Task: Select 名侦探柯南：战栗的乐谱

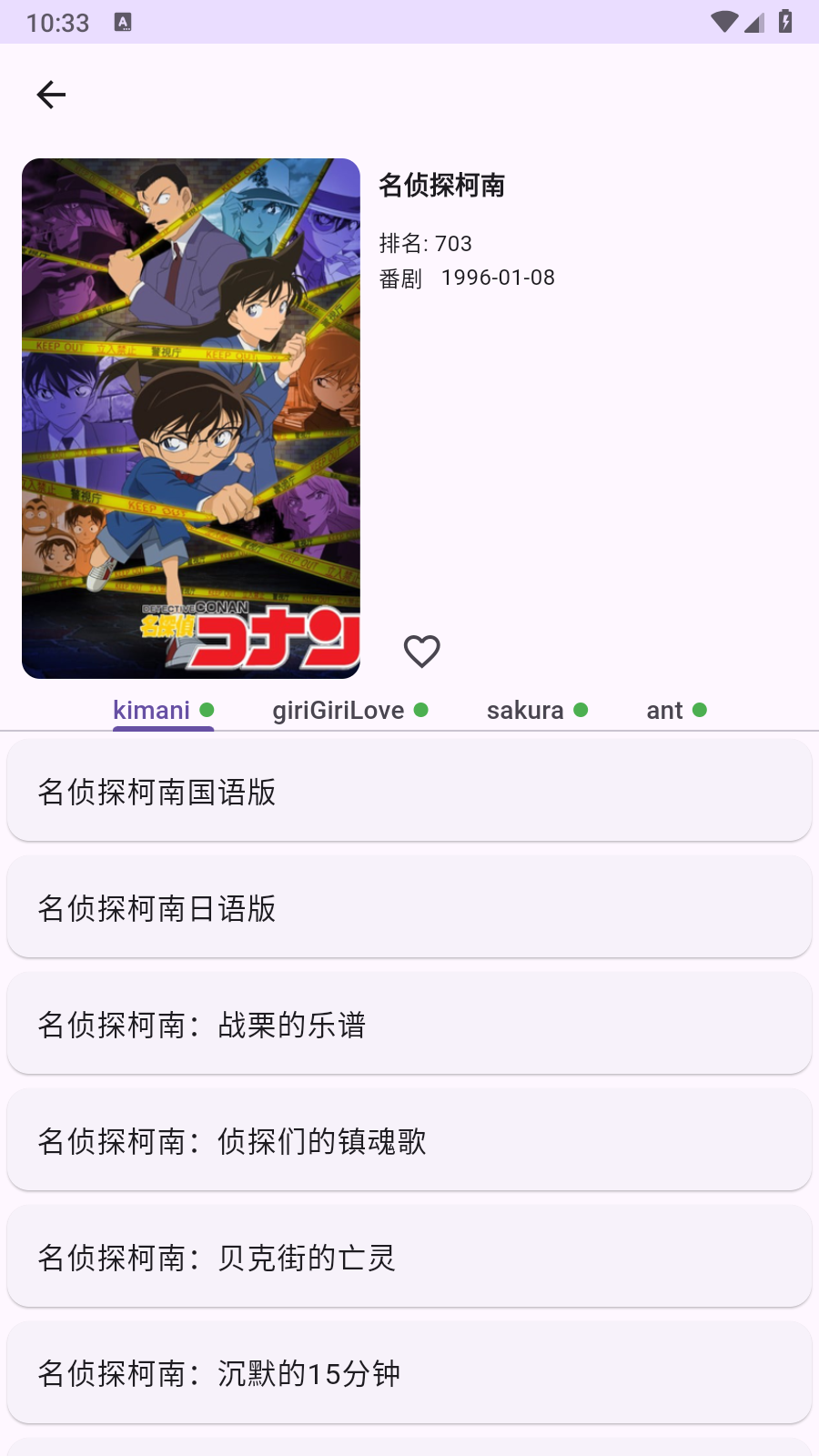Action: (408, 1023)
